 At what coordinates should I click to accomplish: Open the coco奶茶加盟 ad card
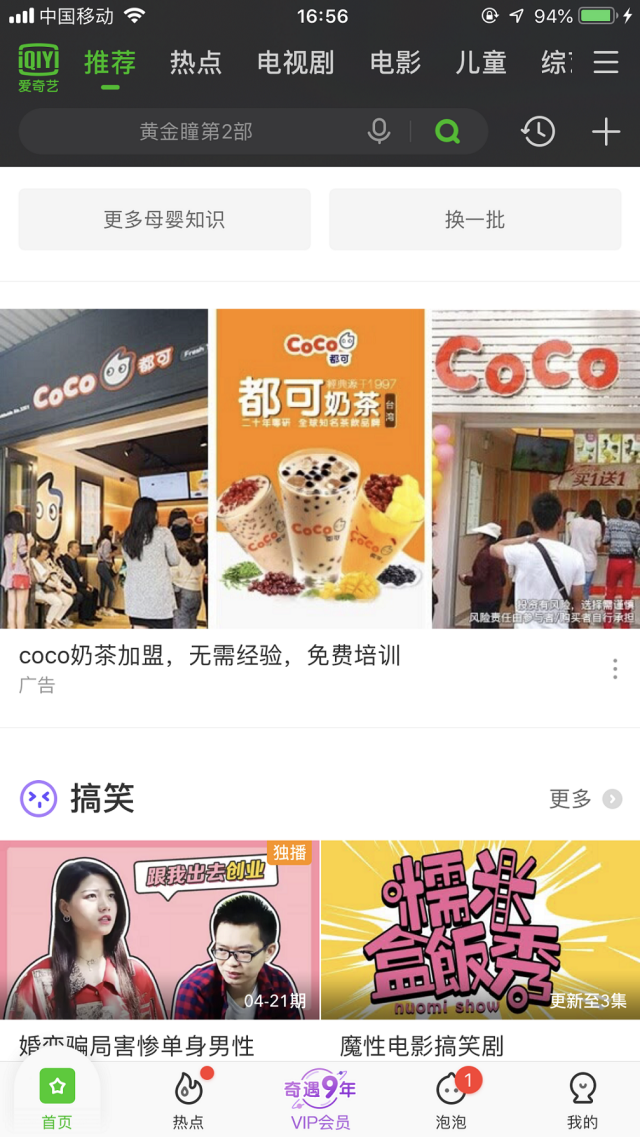[319, 469]
